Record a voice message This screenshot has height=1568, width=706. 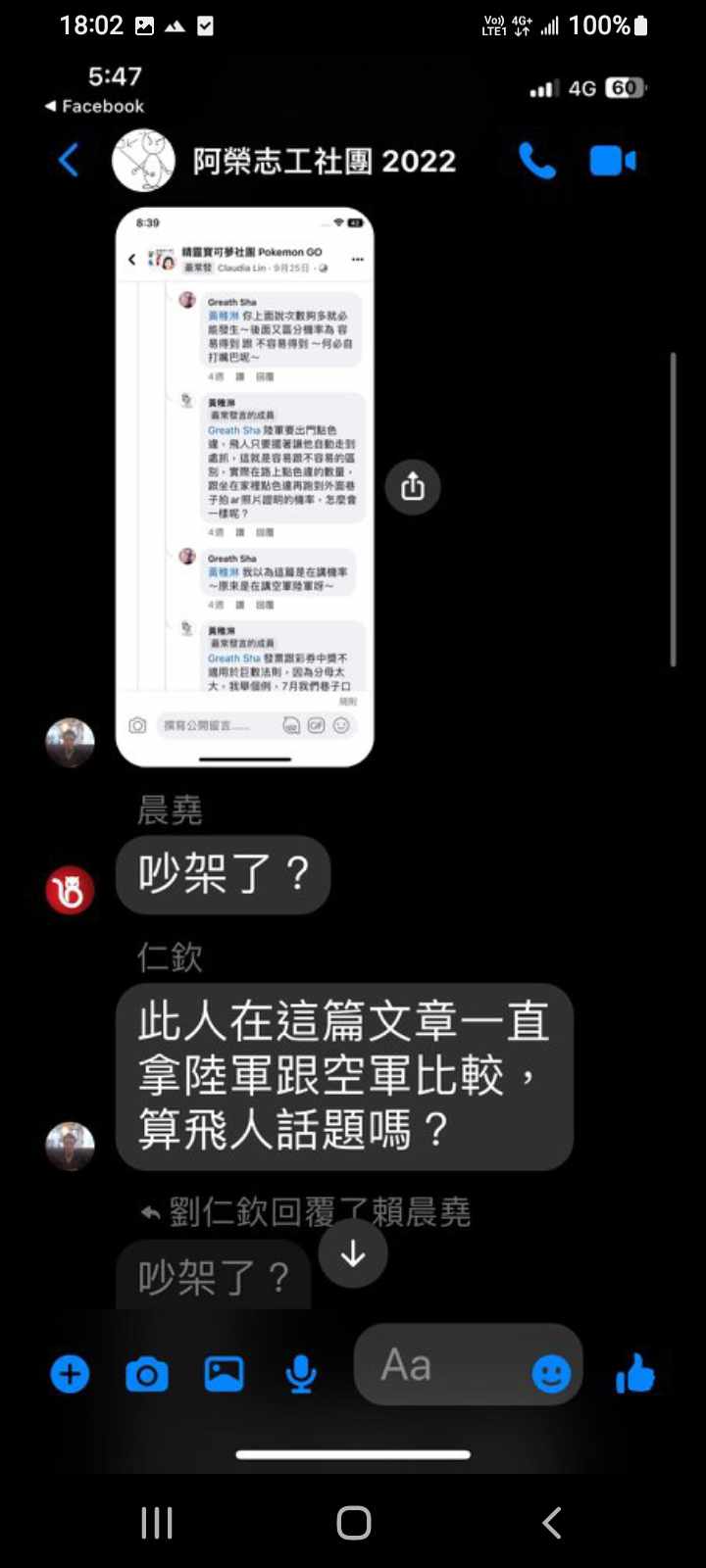301,1374
